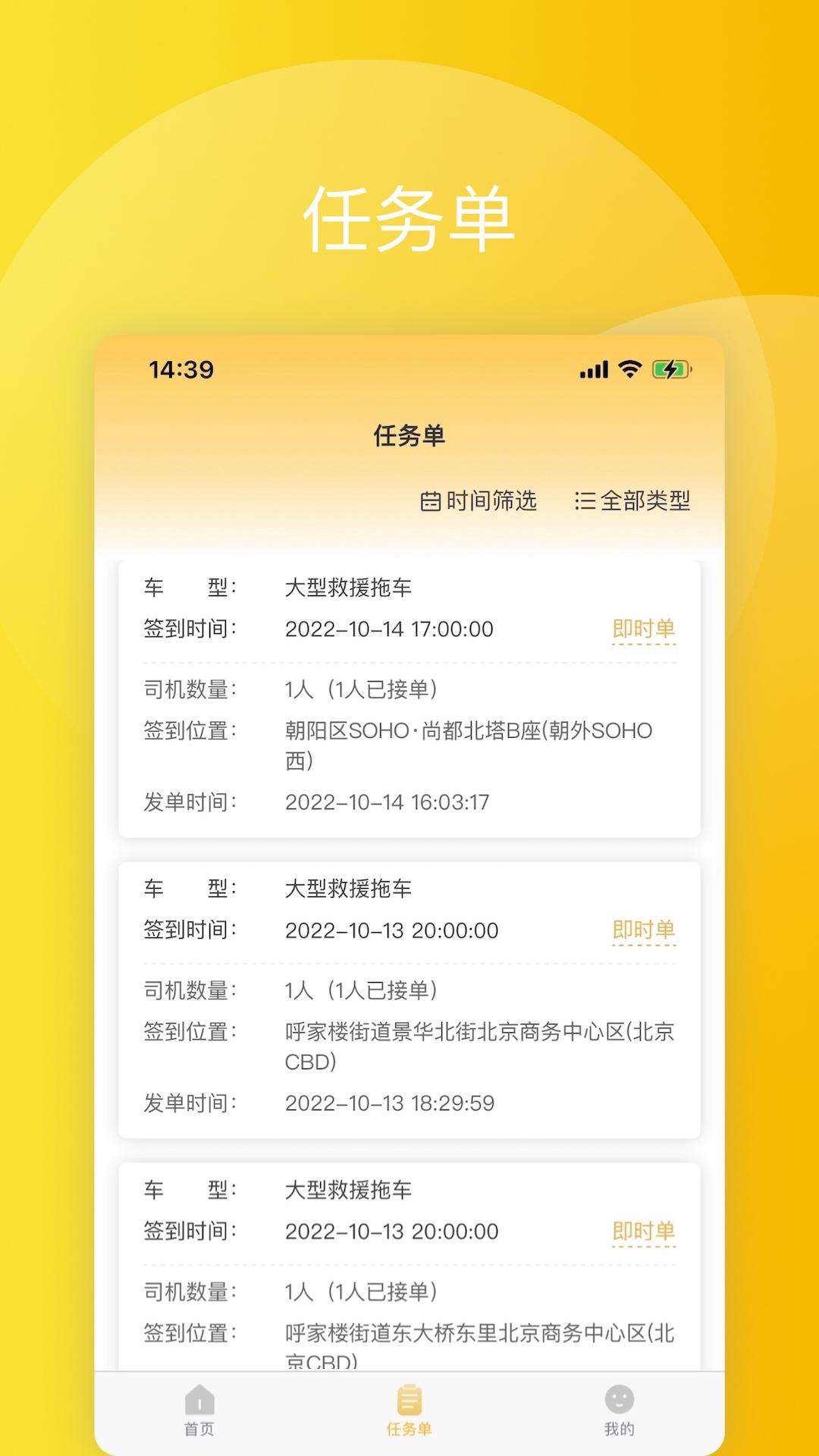Tap the Wi-Fi icon in the status bar

pos(629,369)
